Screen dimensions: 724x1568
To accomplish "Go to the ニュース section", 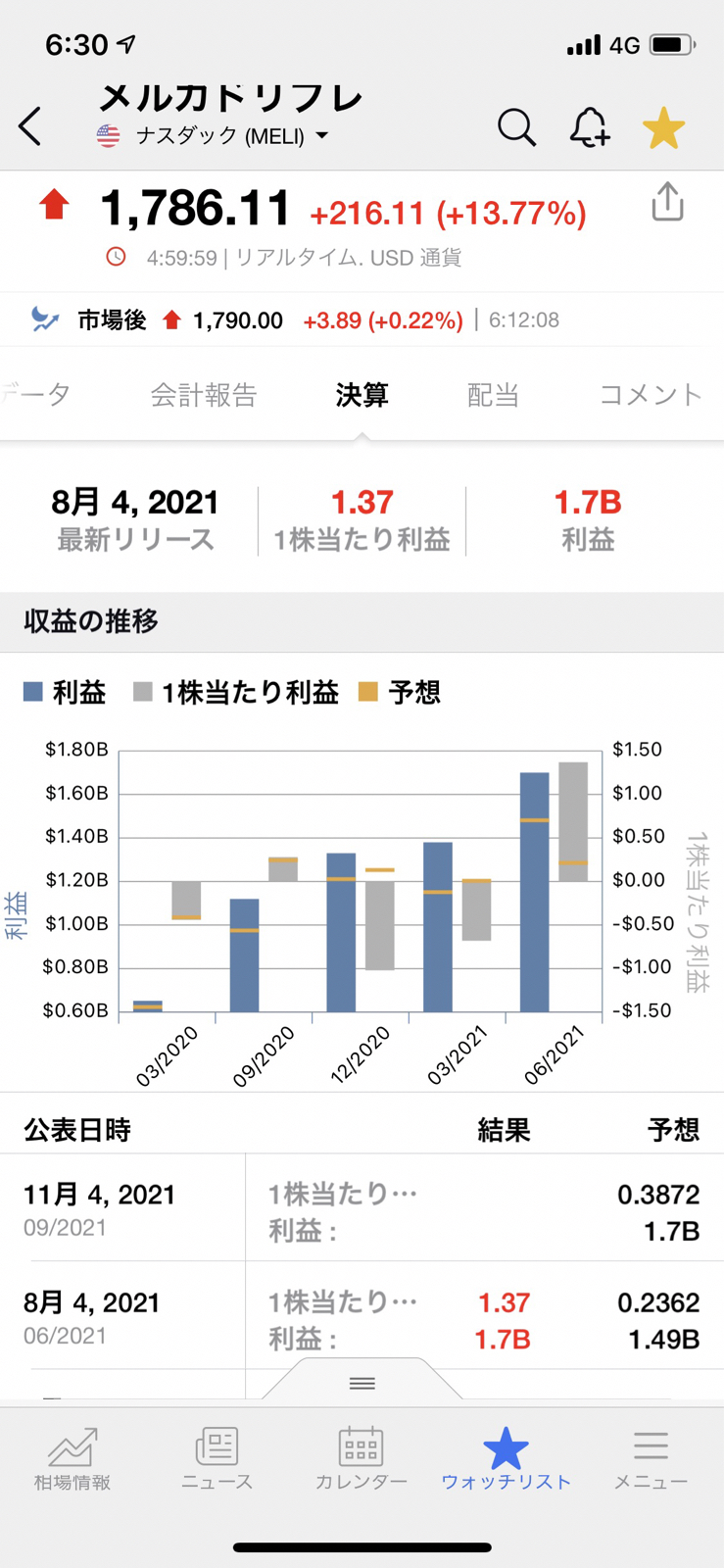I will [217, 1458].
